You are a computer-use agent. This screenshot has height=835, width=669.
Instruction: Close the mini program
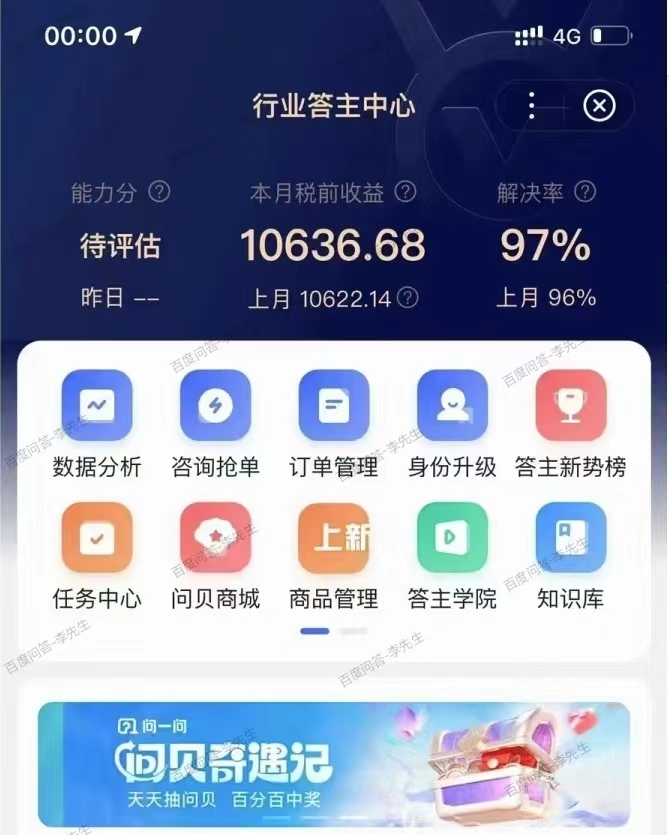coord(599,106)
